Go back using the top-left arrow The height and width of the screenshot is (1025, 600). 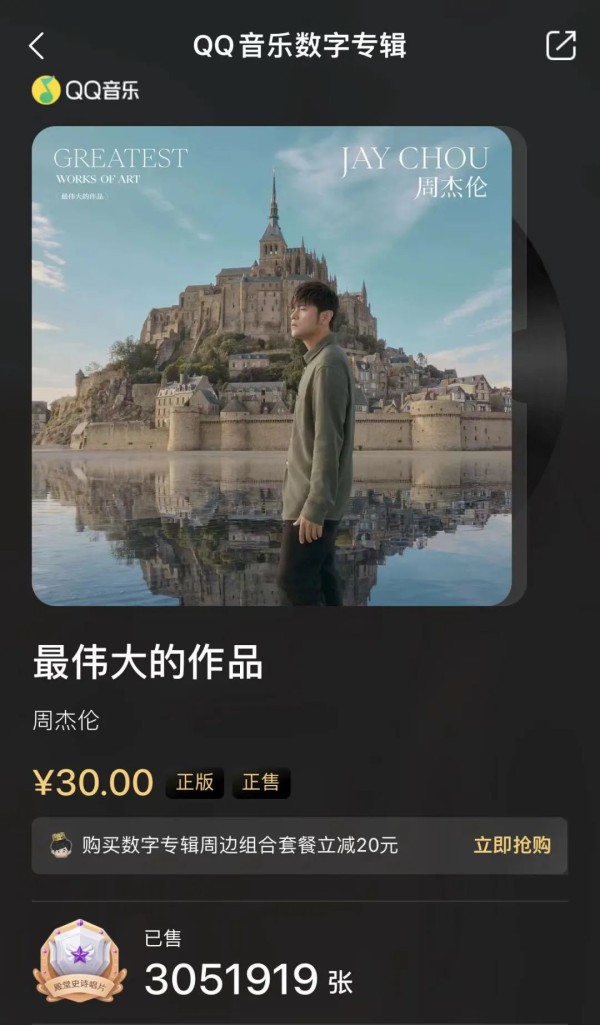[x=37, y=46]
